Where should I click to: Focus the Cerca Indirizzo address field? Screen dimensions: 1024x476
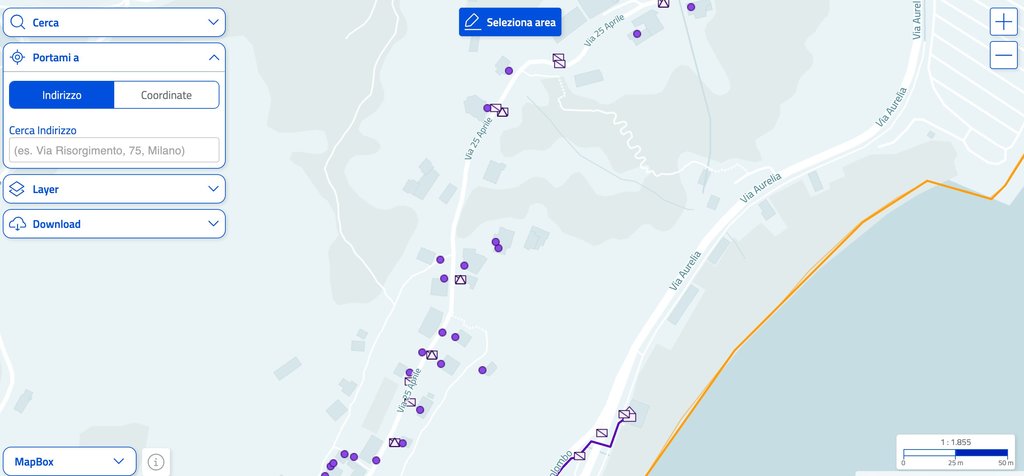[x=113, y=150]
